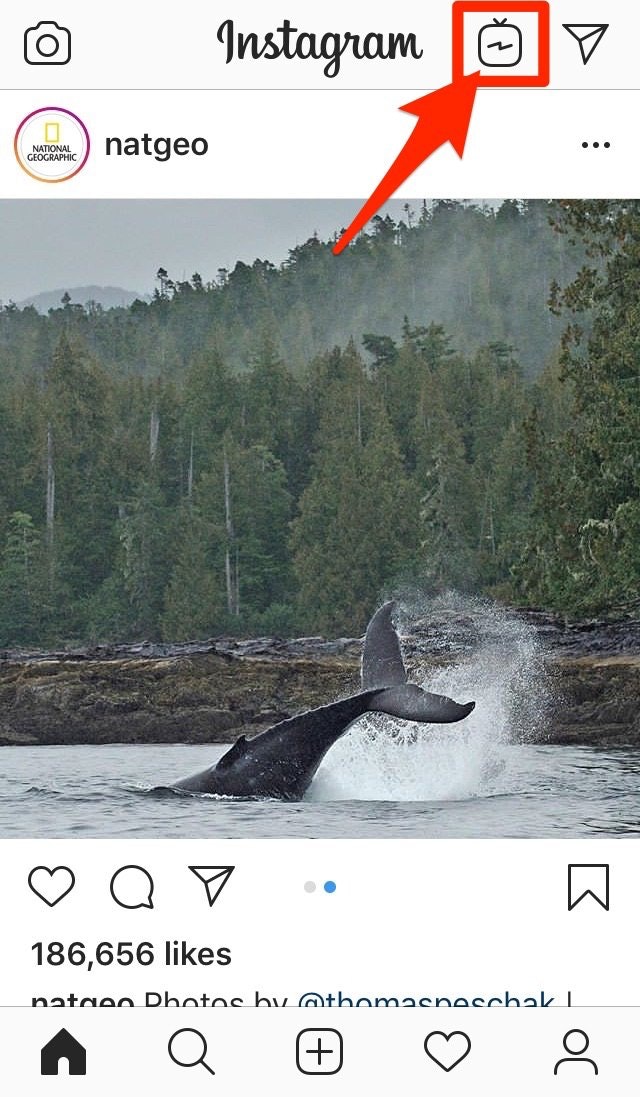Open the camera from the top bar
Image resolution: width=640 pixels, height=1097 pixels.
coord(47,45)
